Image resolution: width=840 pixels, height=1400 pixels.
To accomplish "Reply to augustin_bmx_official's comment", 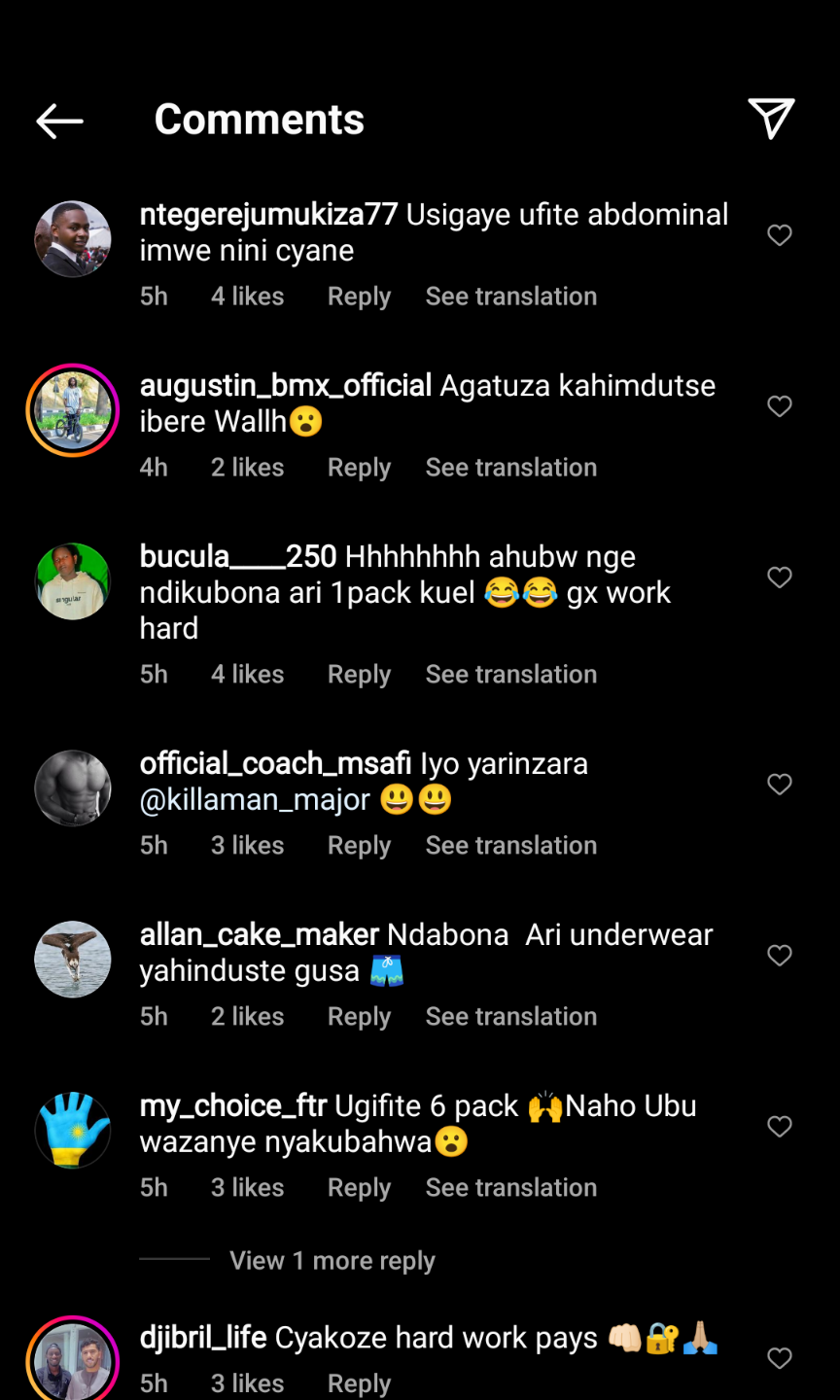I will (x=359, y=468).
